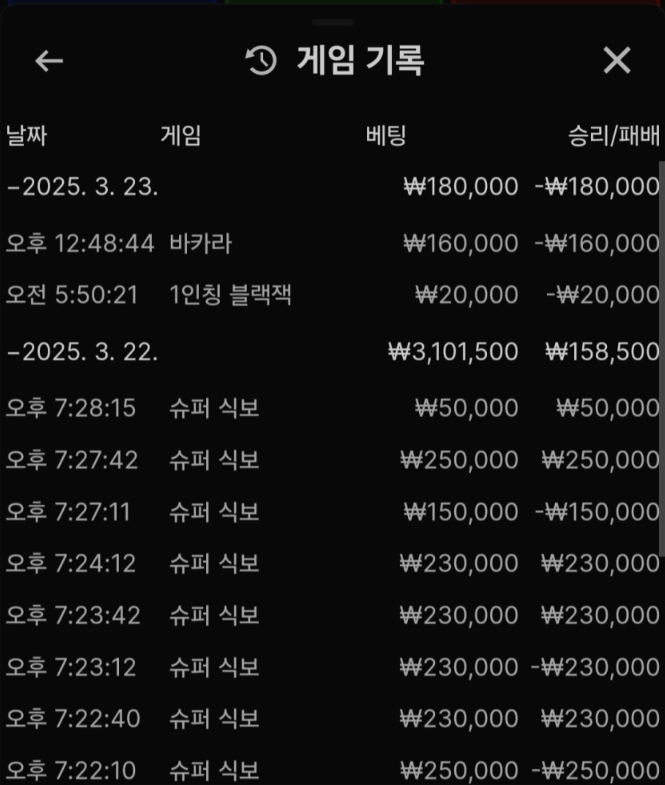Select the 7:22:40 슈퍼 식보 record
Image resolution: width=665 pixels, height=785 pixels.
tap(330, 719)
